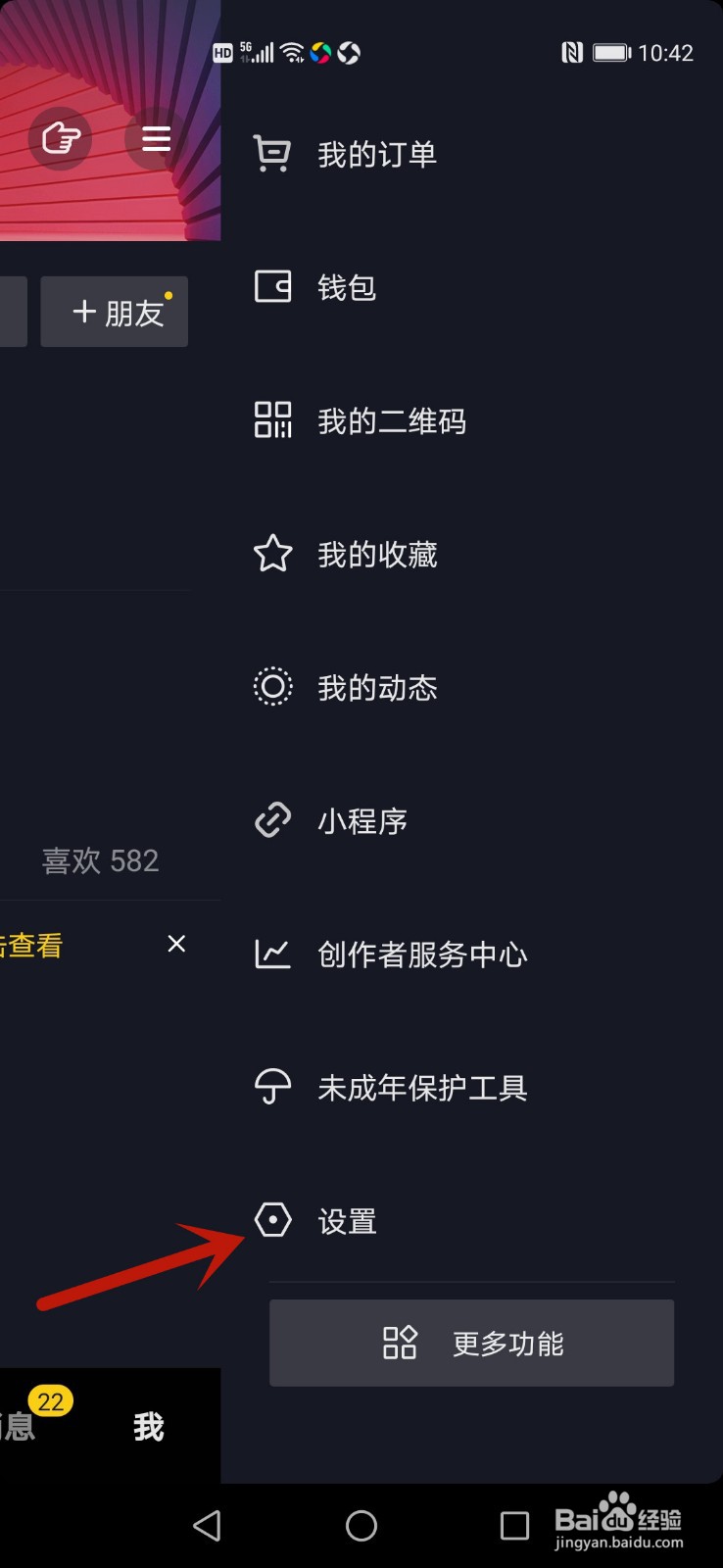Viewport: 723px width, 1568px height.
Task: Collapse the side menu with hamburger icon
Action: pos(154,139)
